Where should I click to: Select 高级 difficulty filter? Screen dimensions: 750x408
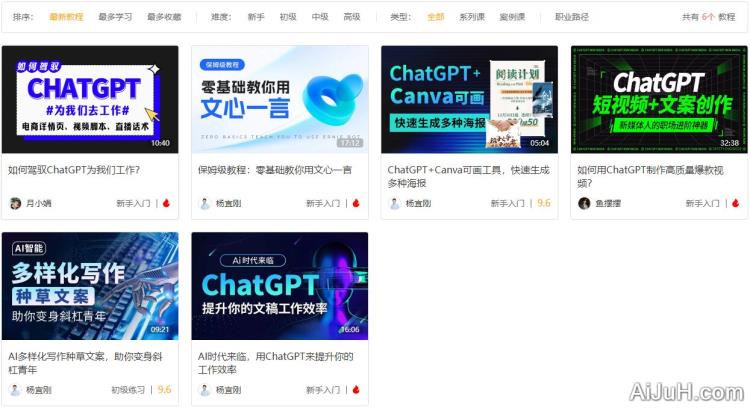pos(352,17)
